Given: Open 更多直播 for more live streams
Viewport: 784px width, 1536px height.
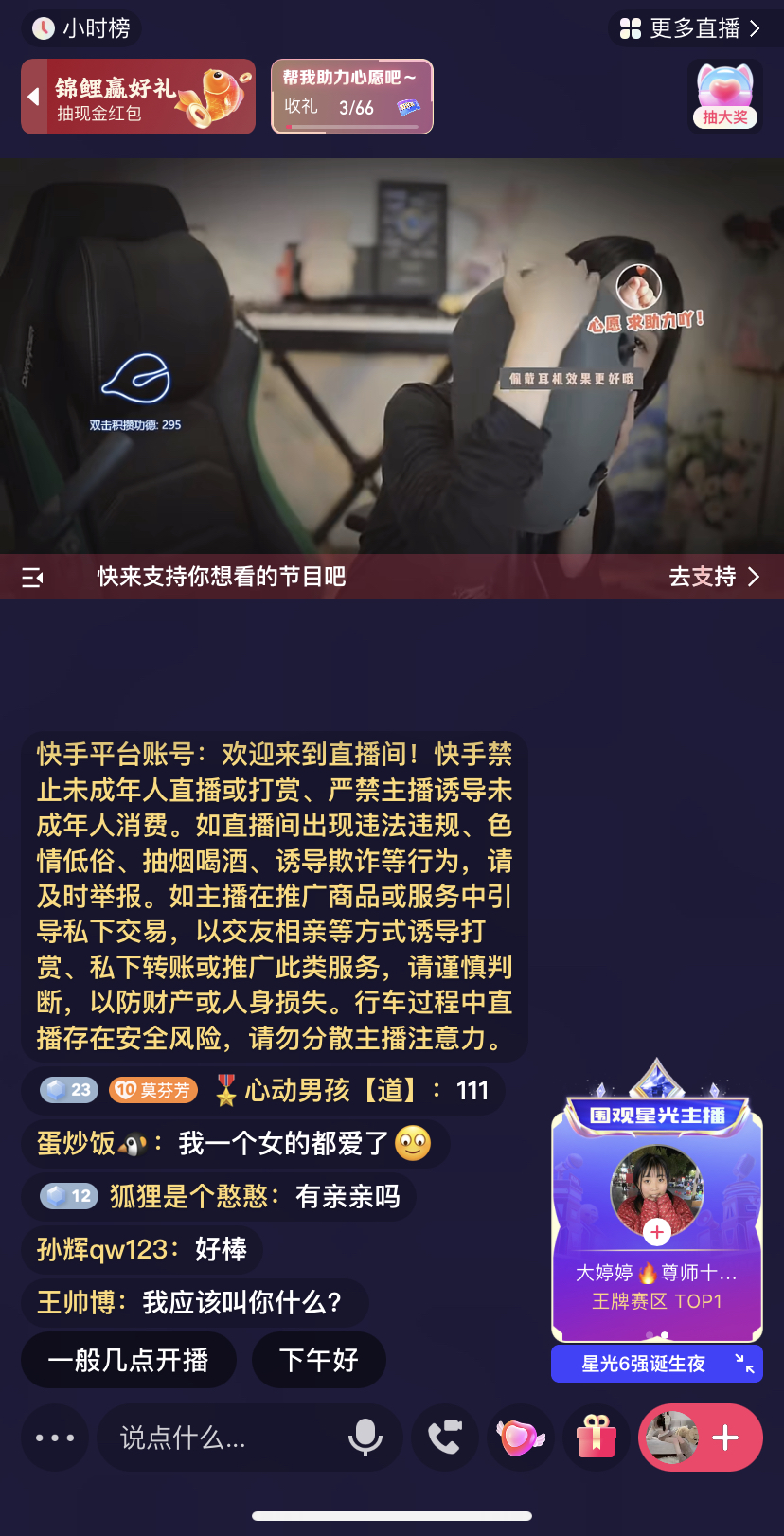Looking at the screenshot, I should click(x=690, y=28).
